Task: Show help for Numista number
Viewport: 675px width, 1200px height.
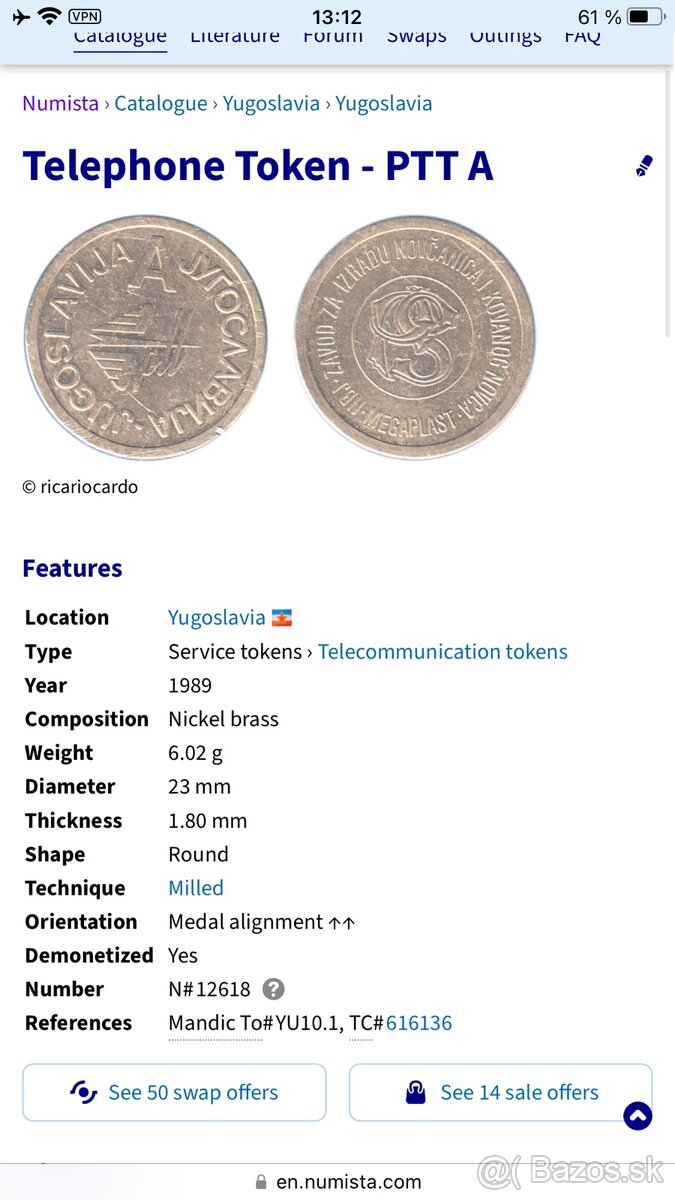Action: pyautogui.click(x=273, y=989)
